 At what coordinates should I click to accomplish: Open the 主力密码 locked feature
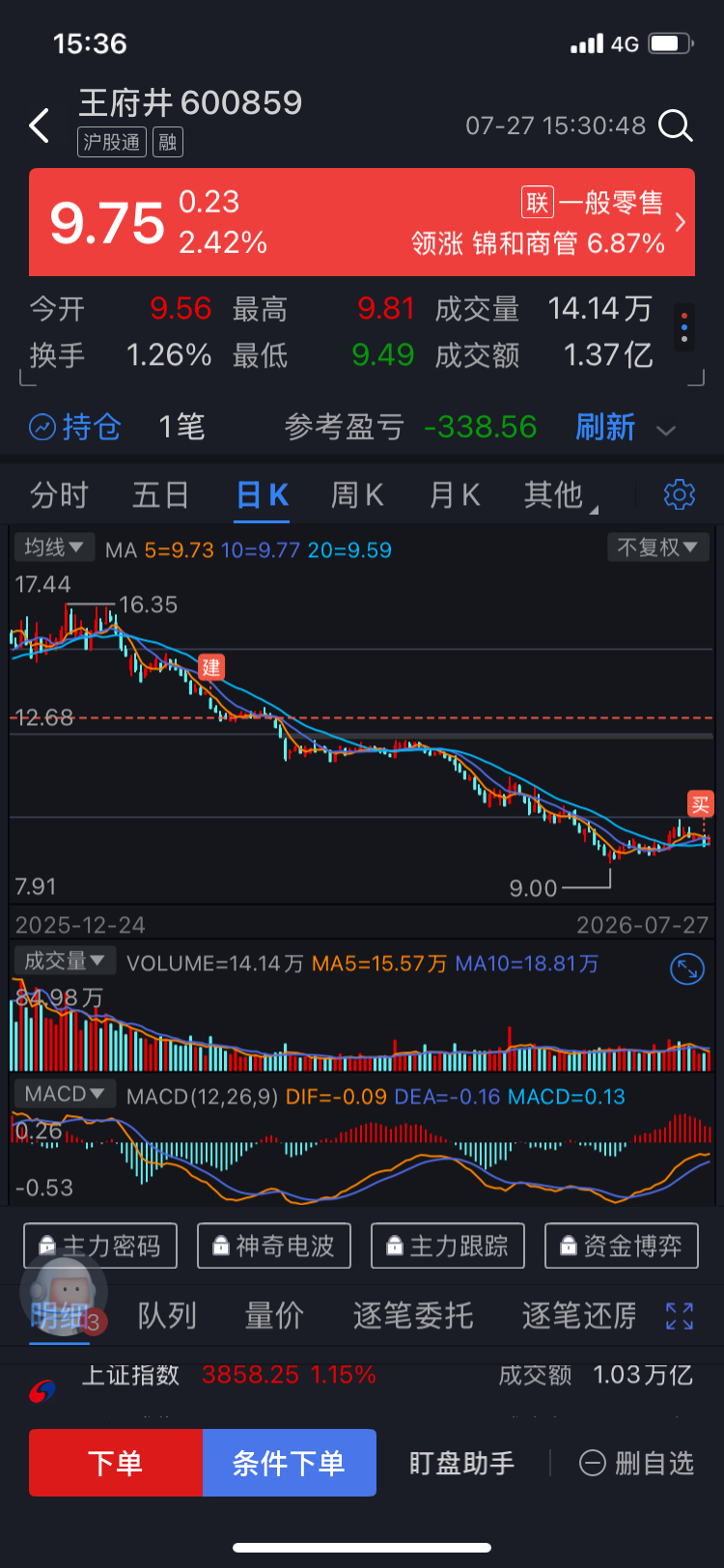coord(100,1246)
